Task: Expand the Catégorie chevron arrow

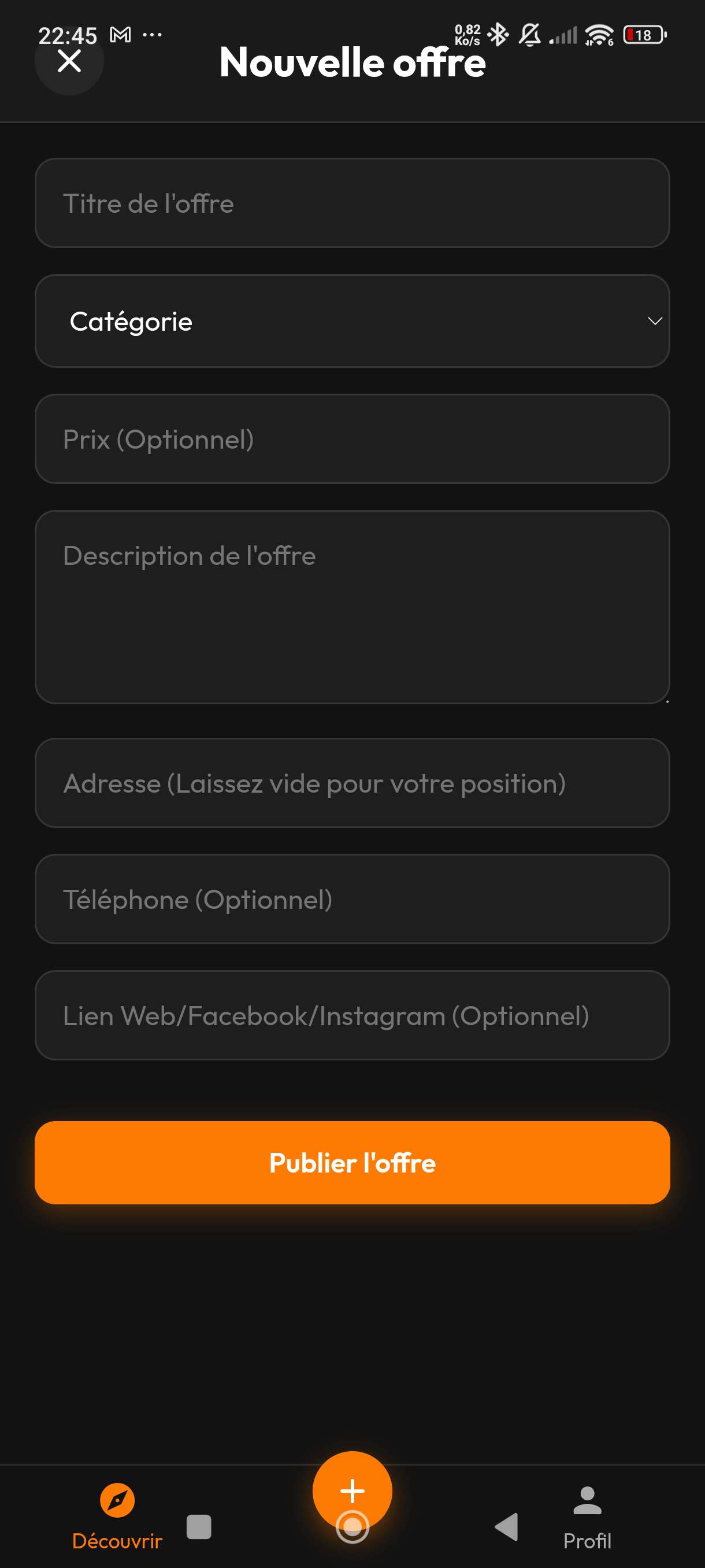Action: pyautogui.click(x=655, y=321)
